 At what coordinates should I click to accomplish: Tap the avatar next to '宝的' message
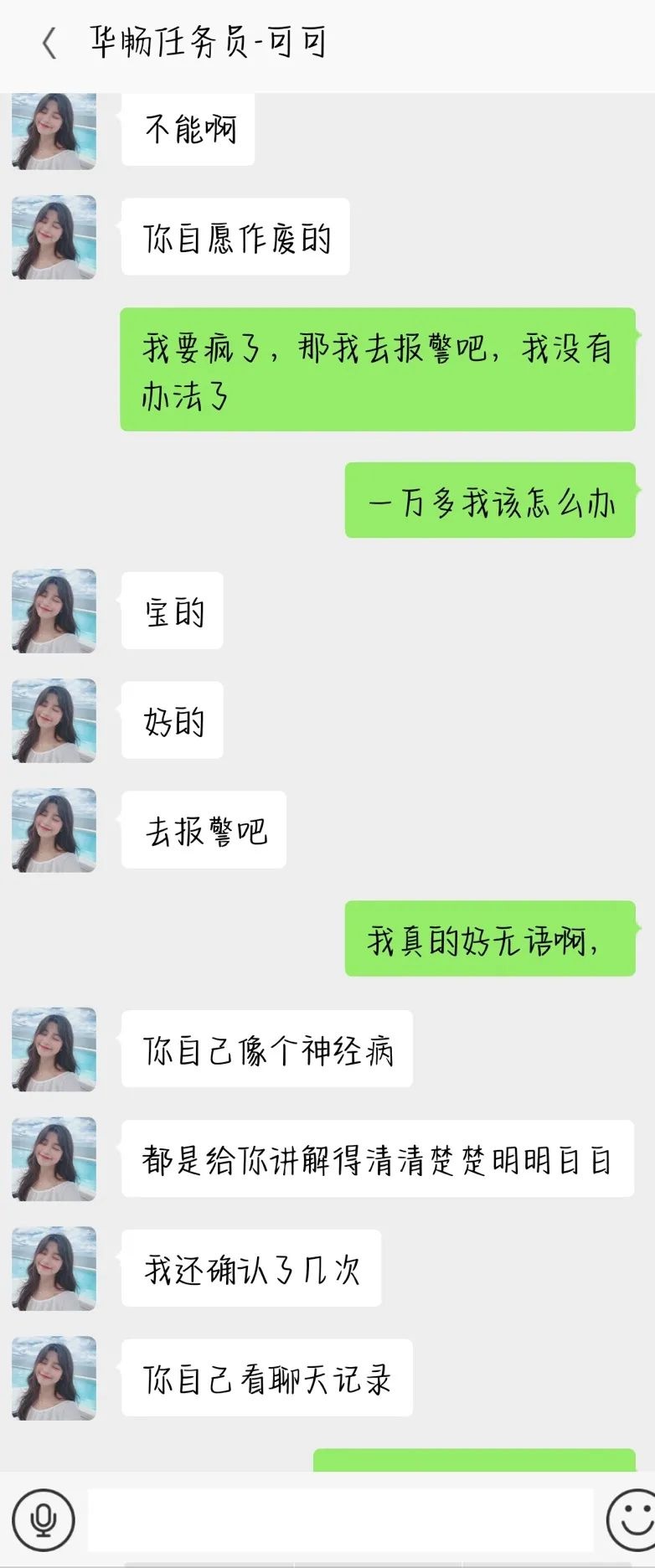(x=53, y=611)
